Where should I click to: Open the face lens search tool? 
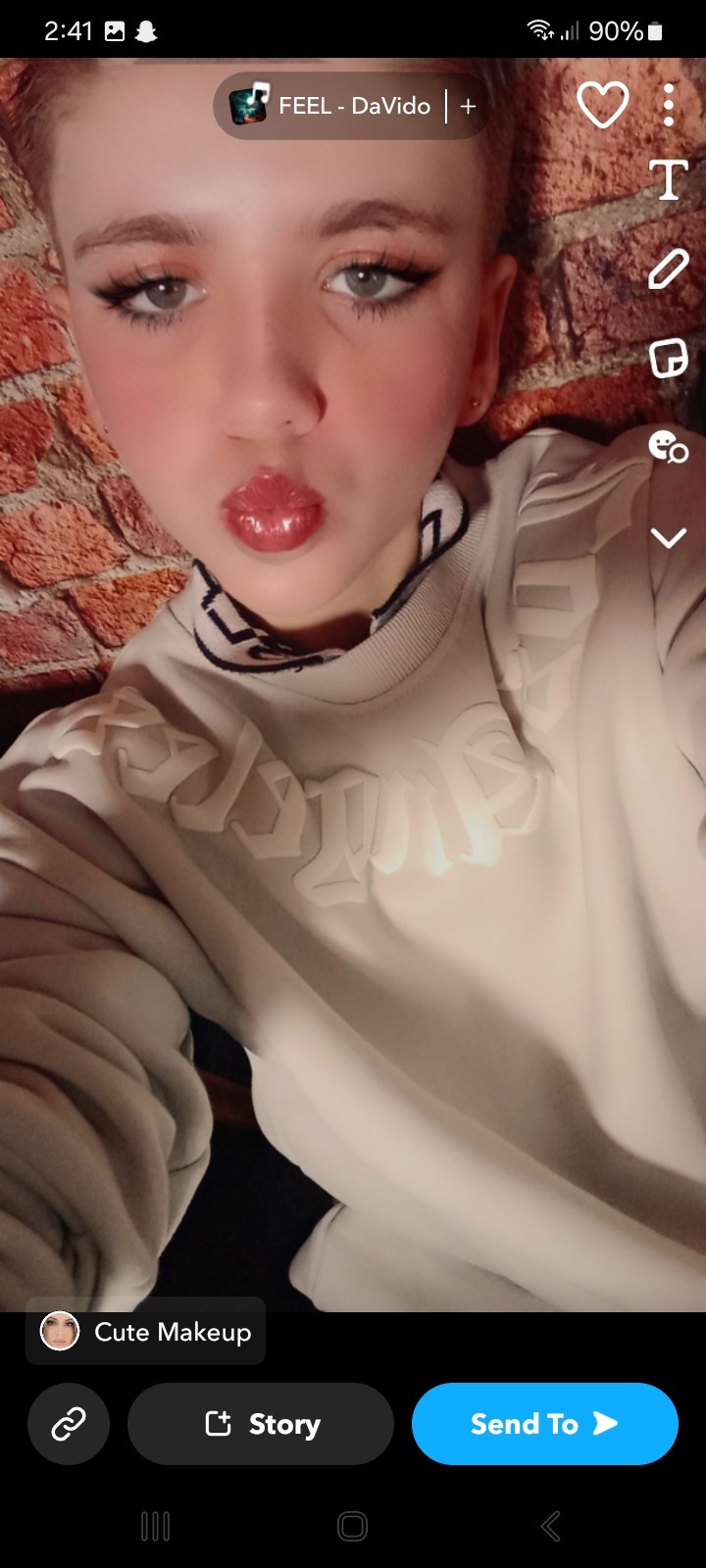(x=669, y=447)
